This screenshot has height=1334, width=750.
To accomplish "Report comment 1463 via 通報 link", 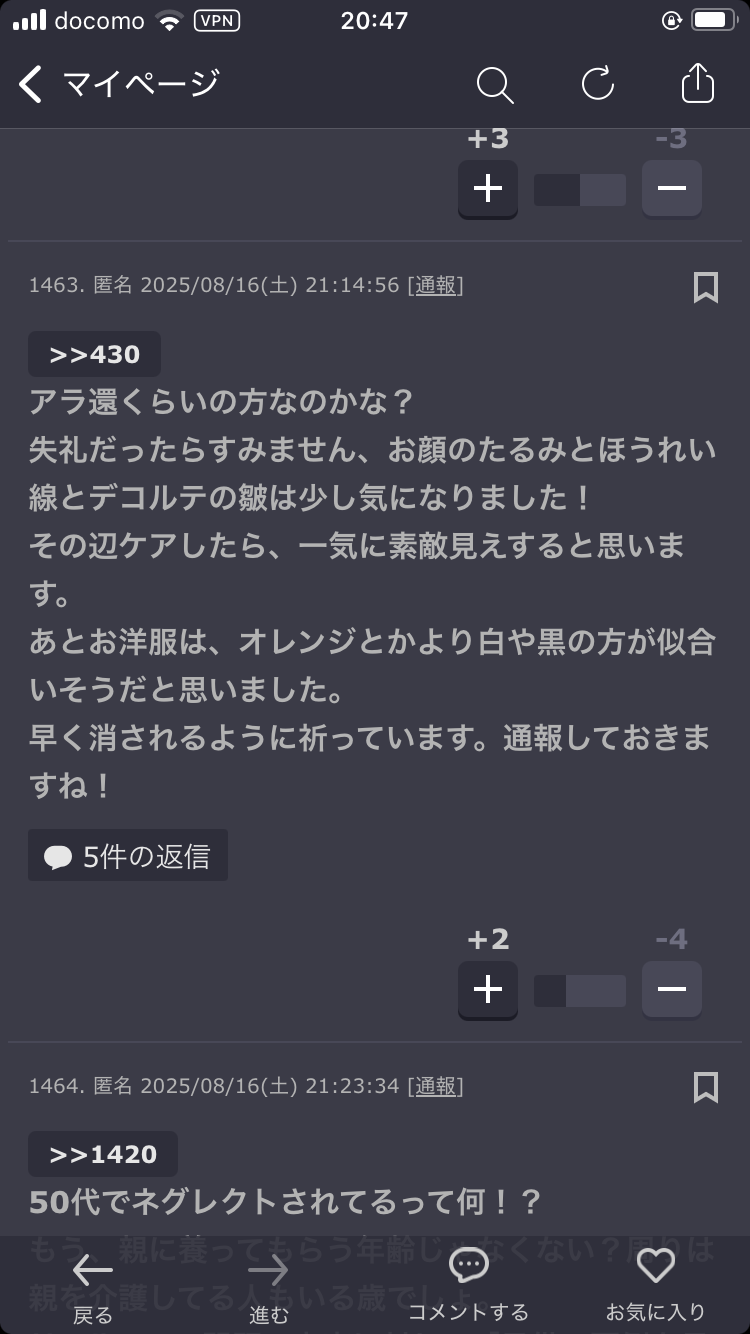I will [436, 285].
